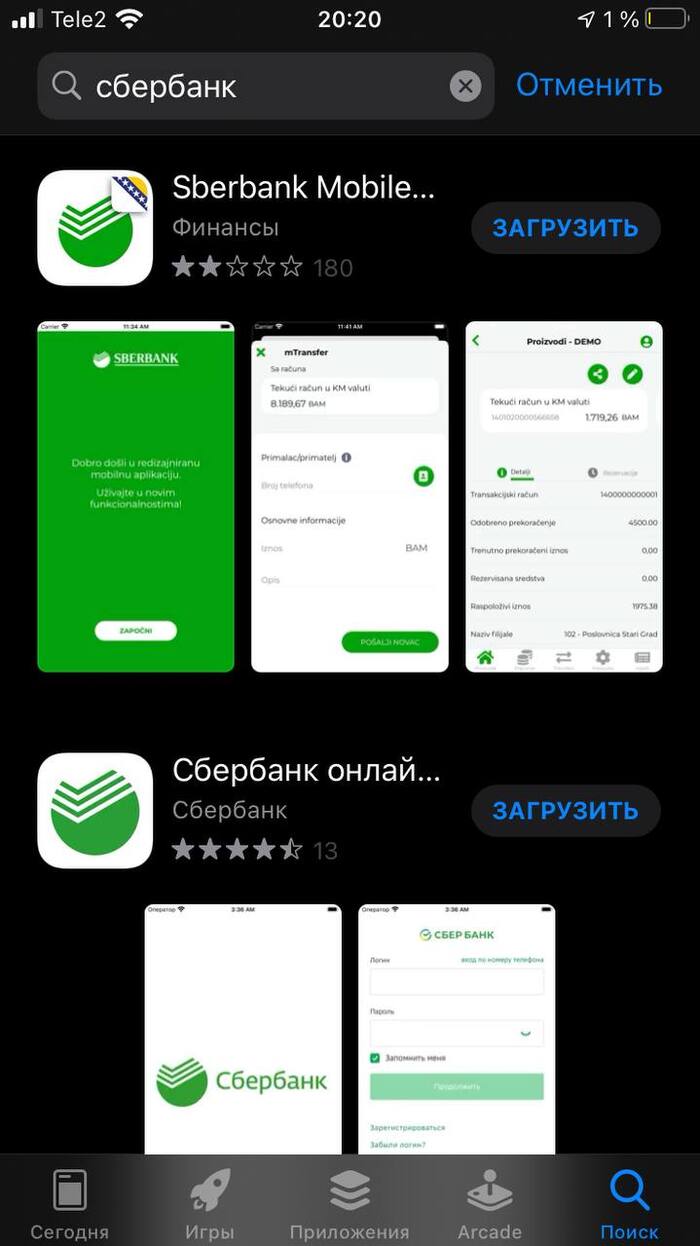Cancel the search with Отменить
This screenshot has height=1246, width=700.
(588, 86)
